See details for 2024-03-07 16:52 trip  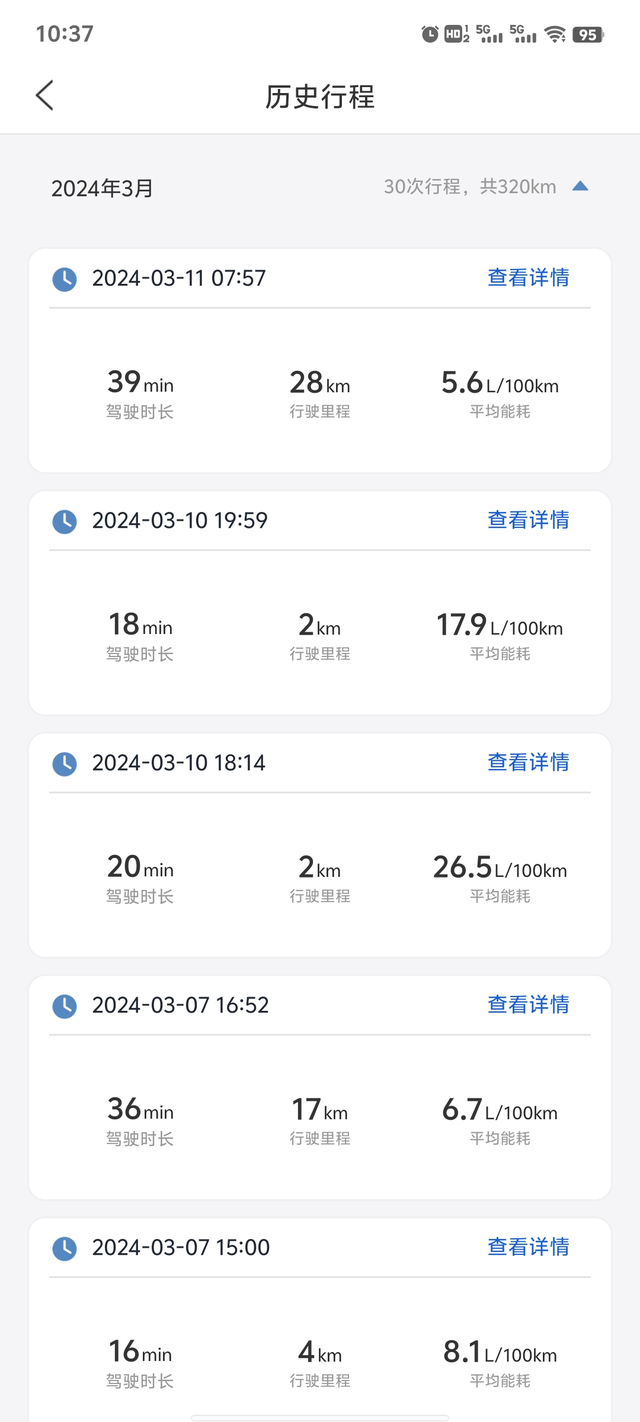point(528,1005)
